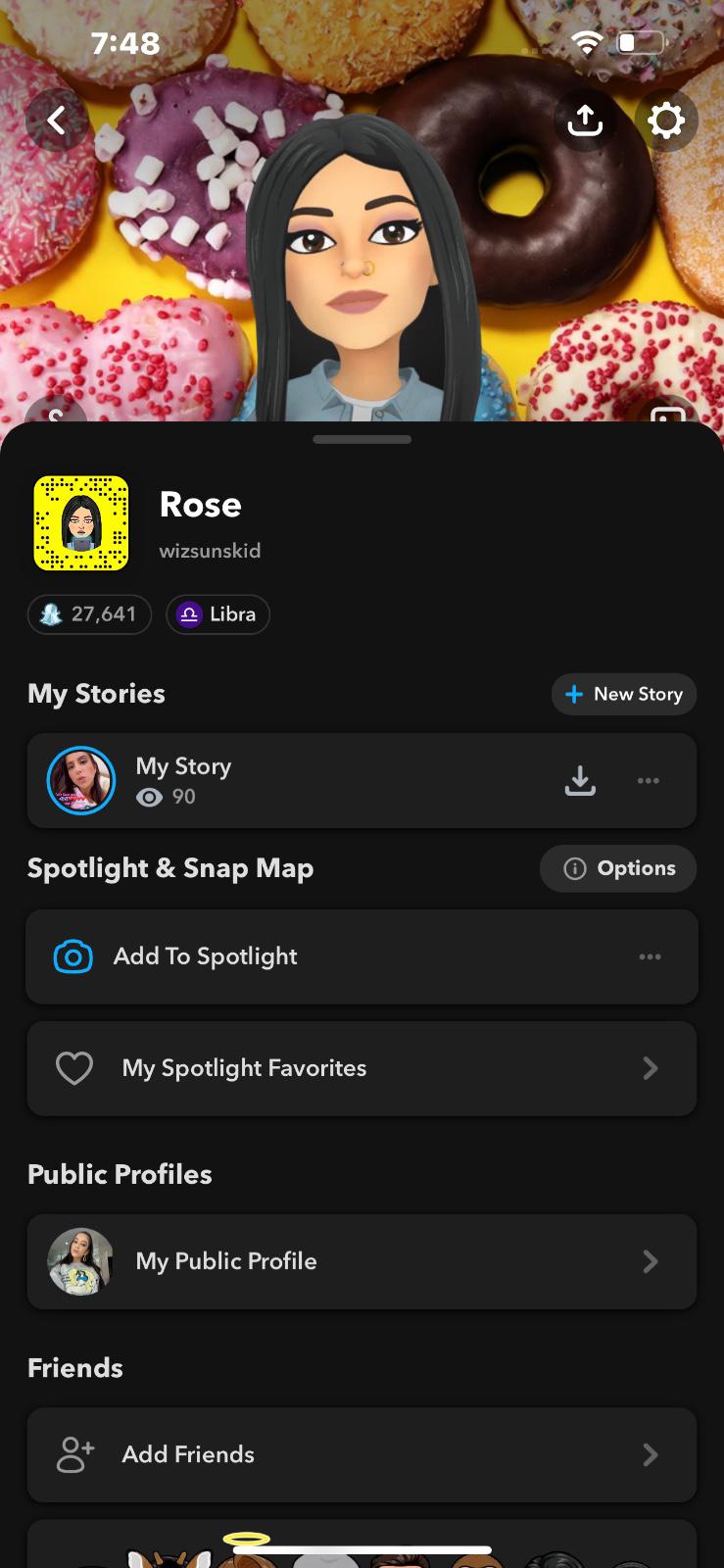Download My Story
724x1568 pixels.
pos(580,780)
